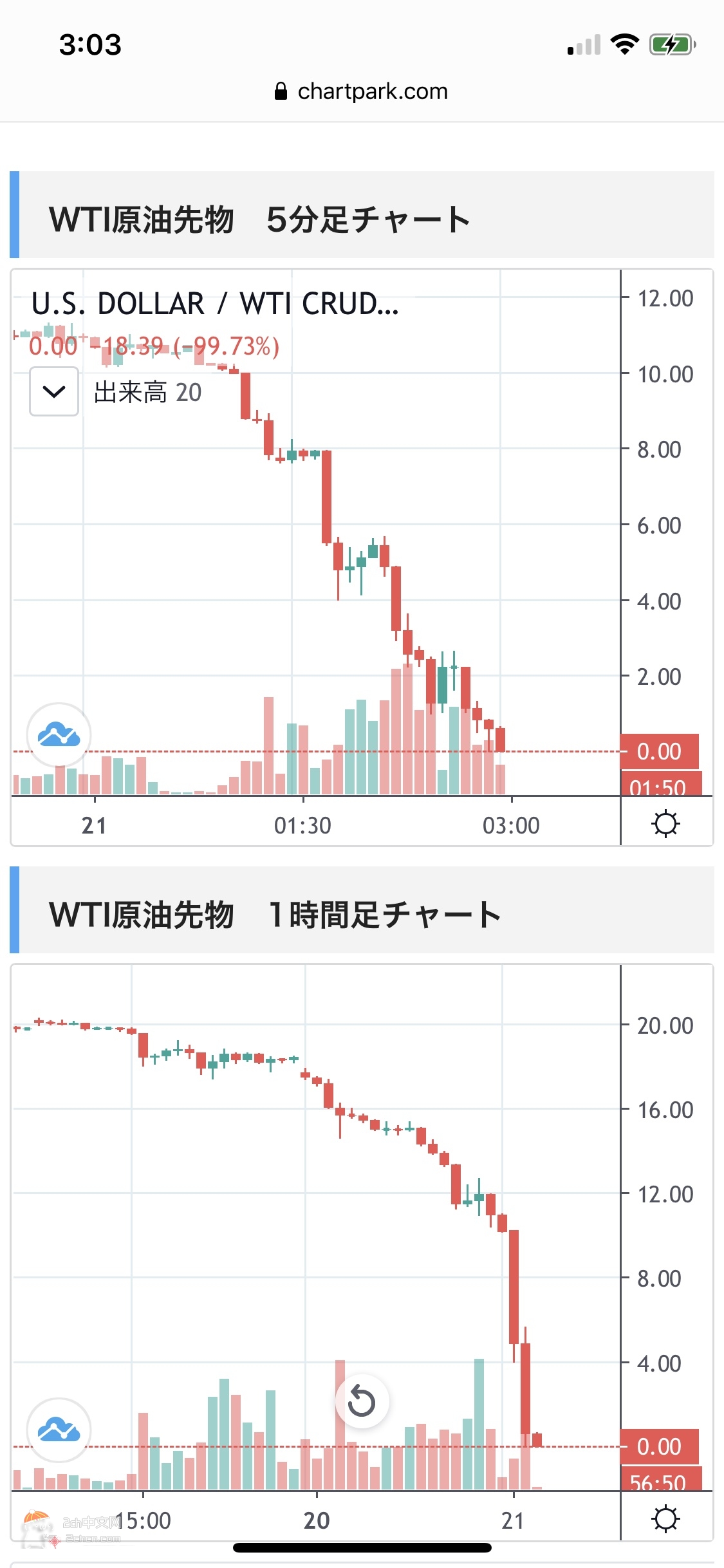Viewport: 724px width, 1568px height.
Task: Collapse the legend chevron beside 出来高
Action: [x=54, y=391]
